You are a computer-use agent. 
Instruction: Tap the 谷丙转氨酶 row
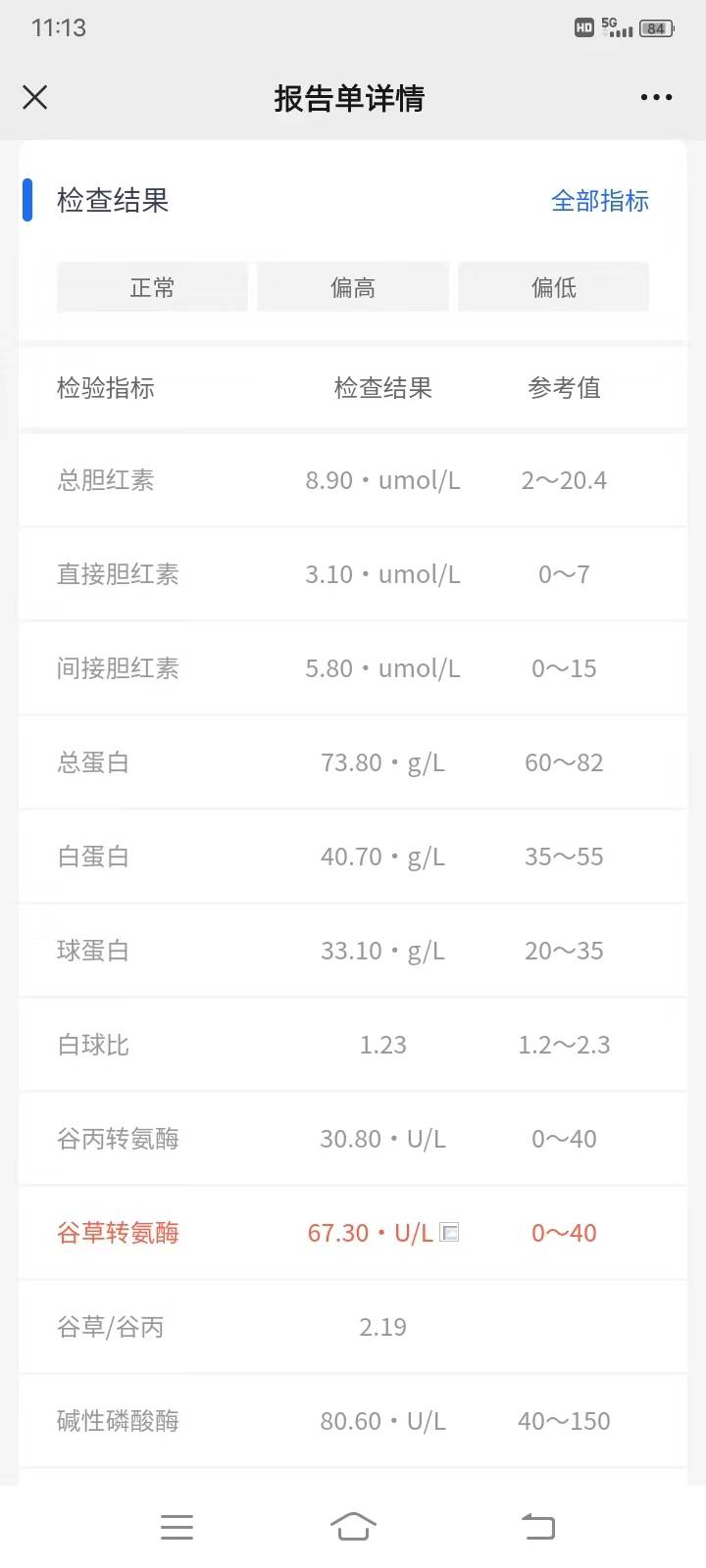[353, 1139]
